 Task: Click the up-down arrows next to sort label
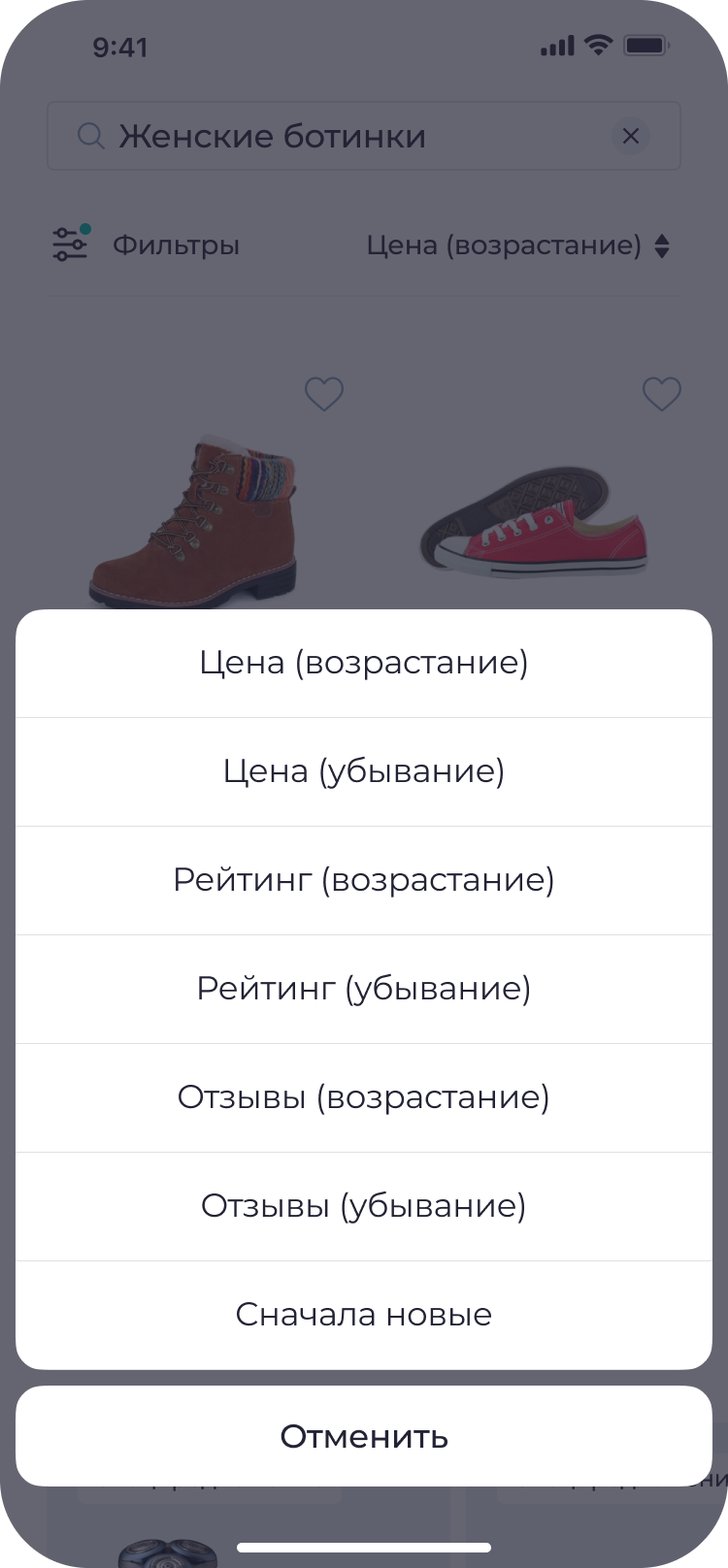pyautogui.click(x=661, y=245)
